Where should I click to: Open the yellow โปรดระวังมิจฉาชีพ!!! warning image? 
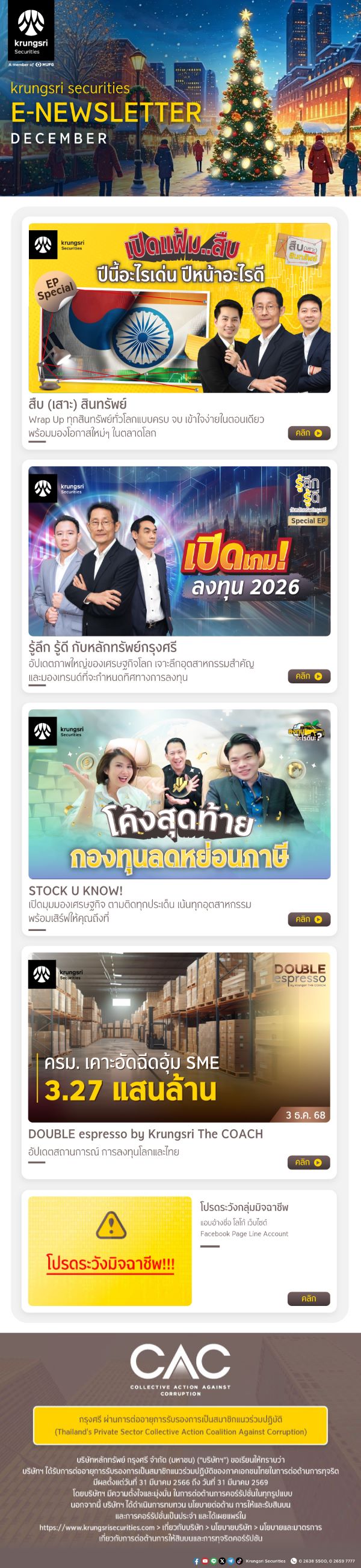tap(110, 1251)
